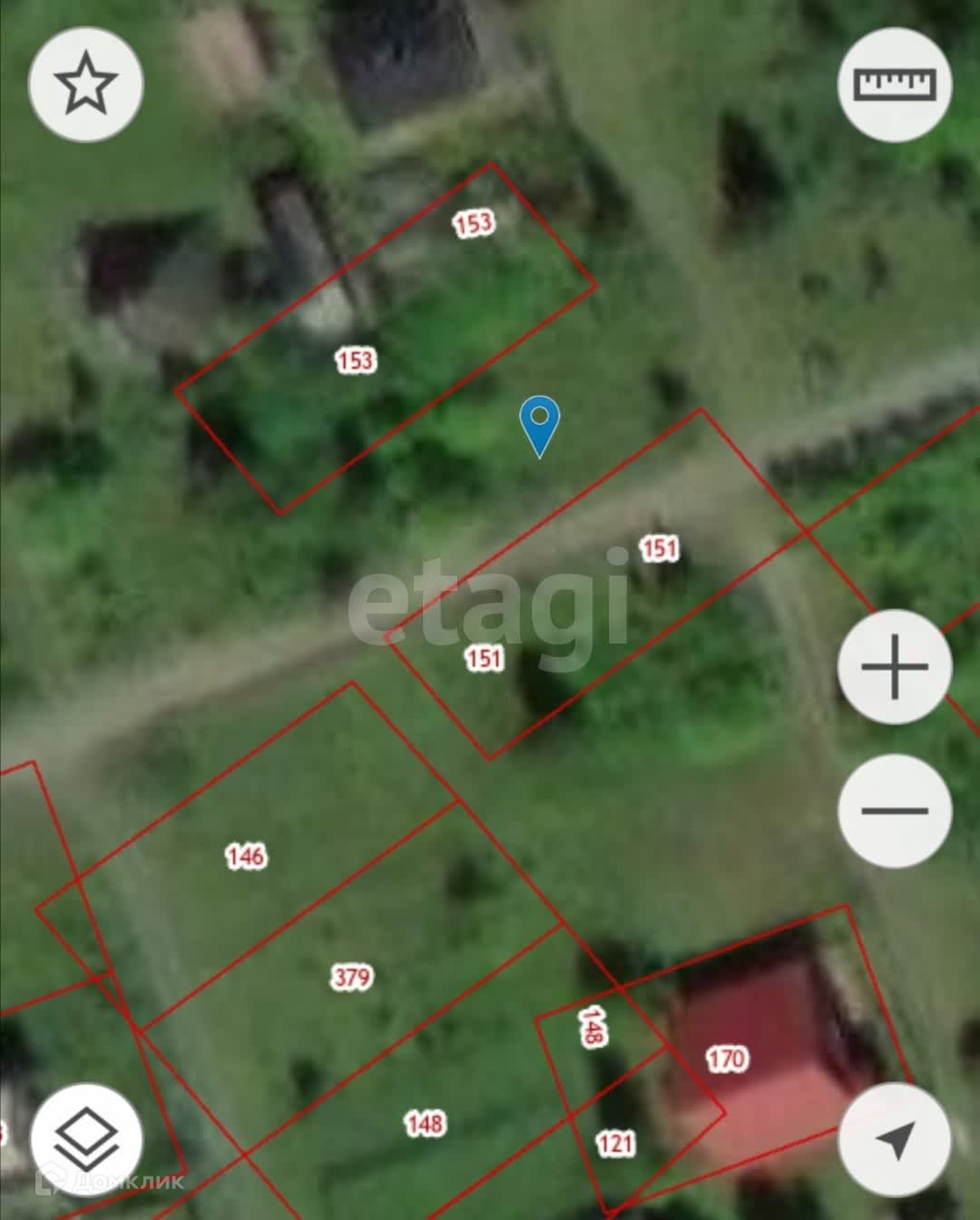Center the map on my location

[x=894, y=1139]
